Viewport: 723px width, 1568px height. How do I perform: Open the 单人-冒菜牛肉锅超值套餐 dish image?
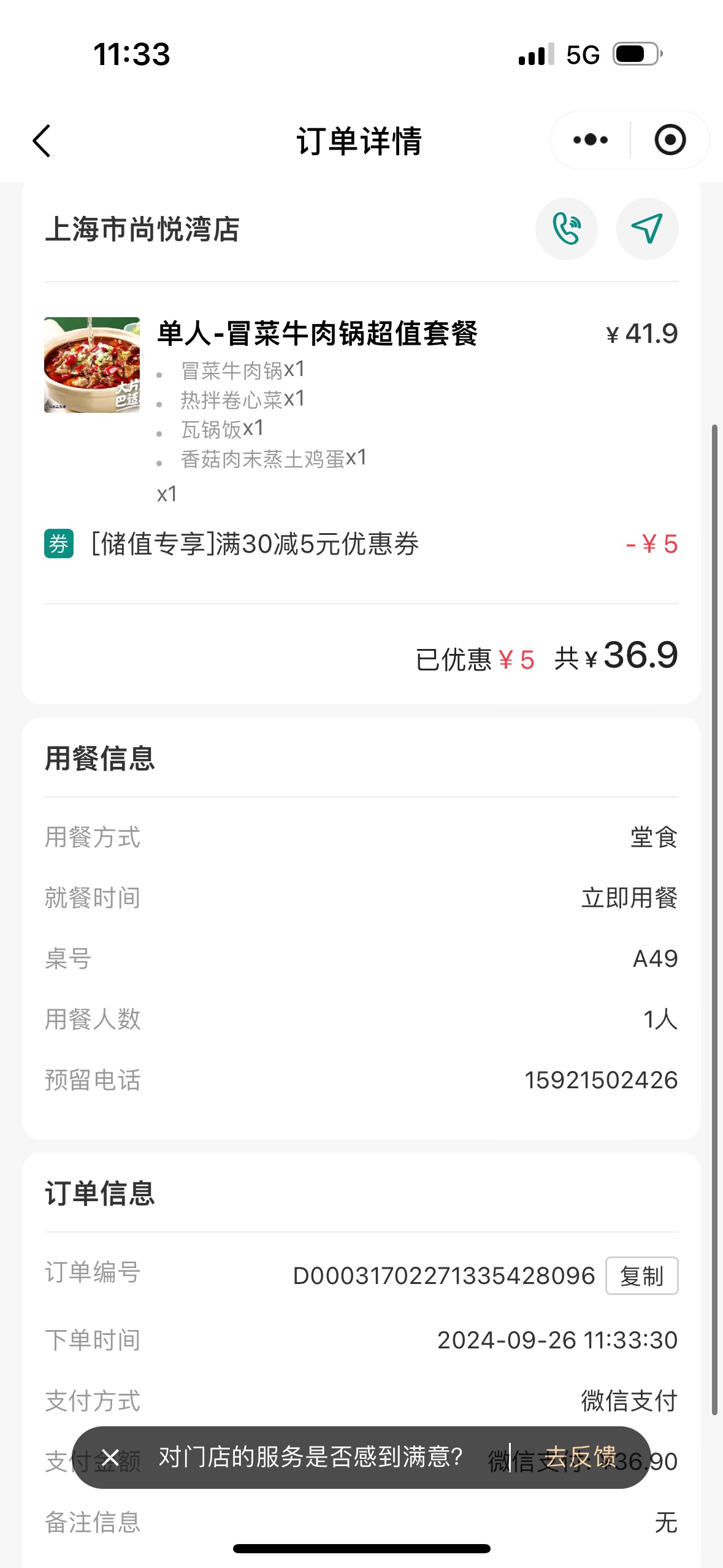tap(92, 364)
